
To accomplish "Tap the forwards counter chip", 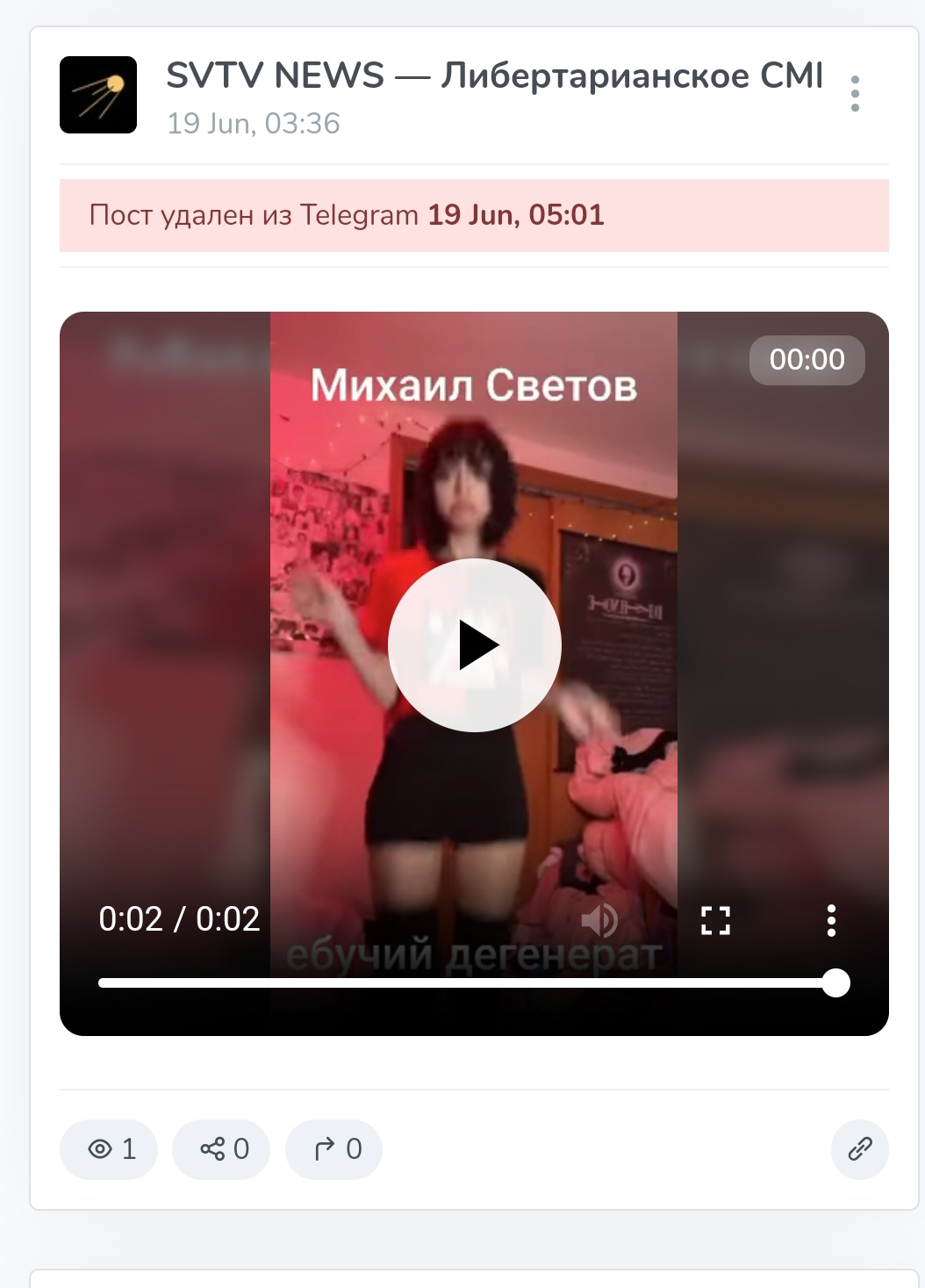I will pyautogui.click(x=333, y=1148).
